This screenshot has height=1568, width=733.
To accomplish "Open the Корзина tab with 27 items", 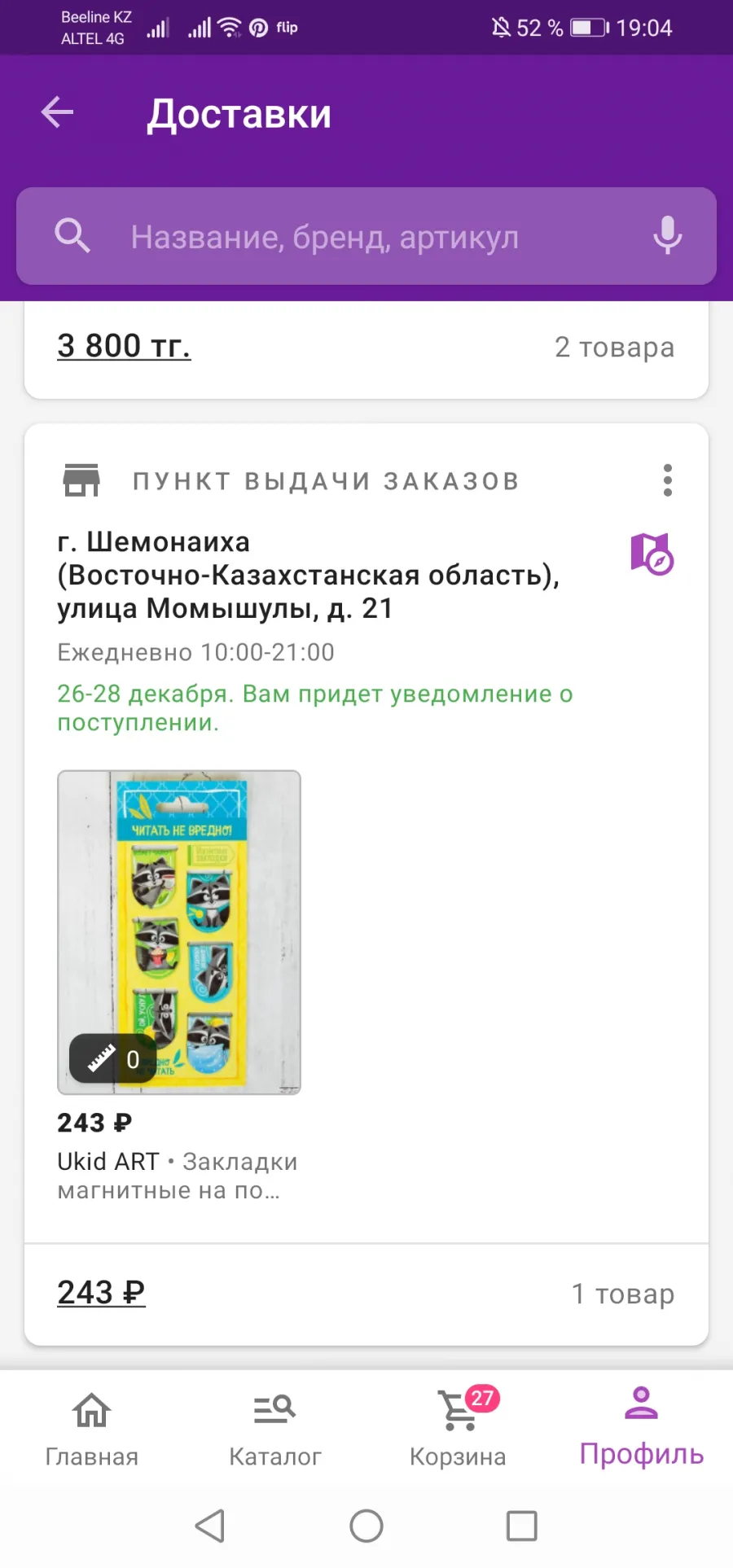I will [x=458, y=1429].
